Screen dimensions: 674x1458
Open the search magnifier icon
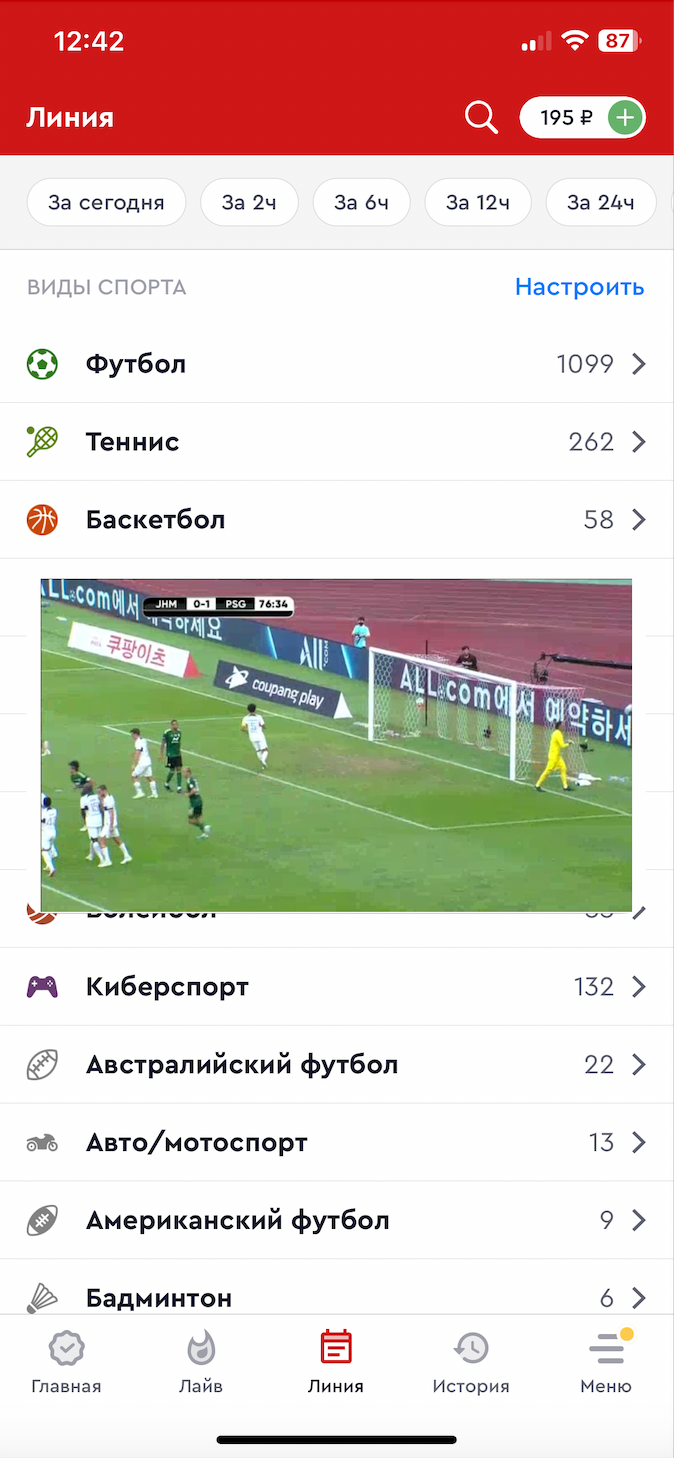(x=481, y=118)
